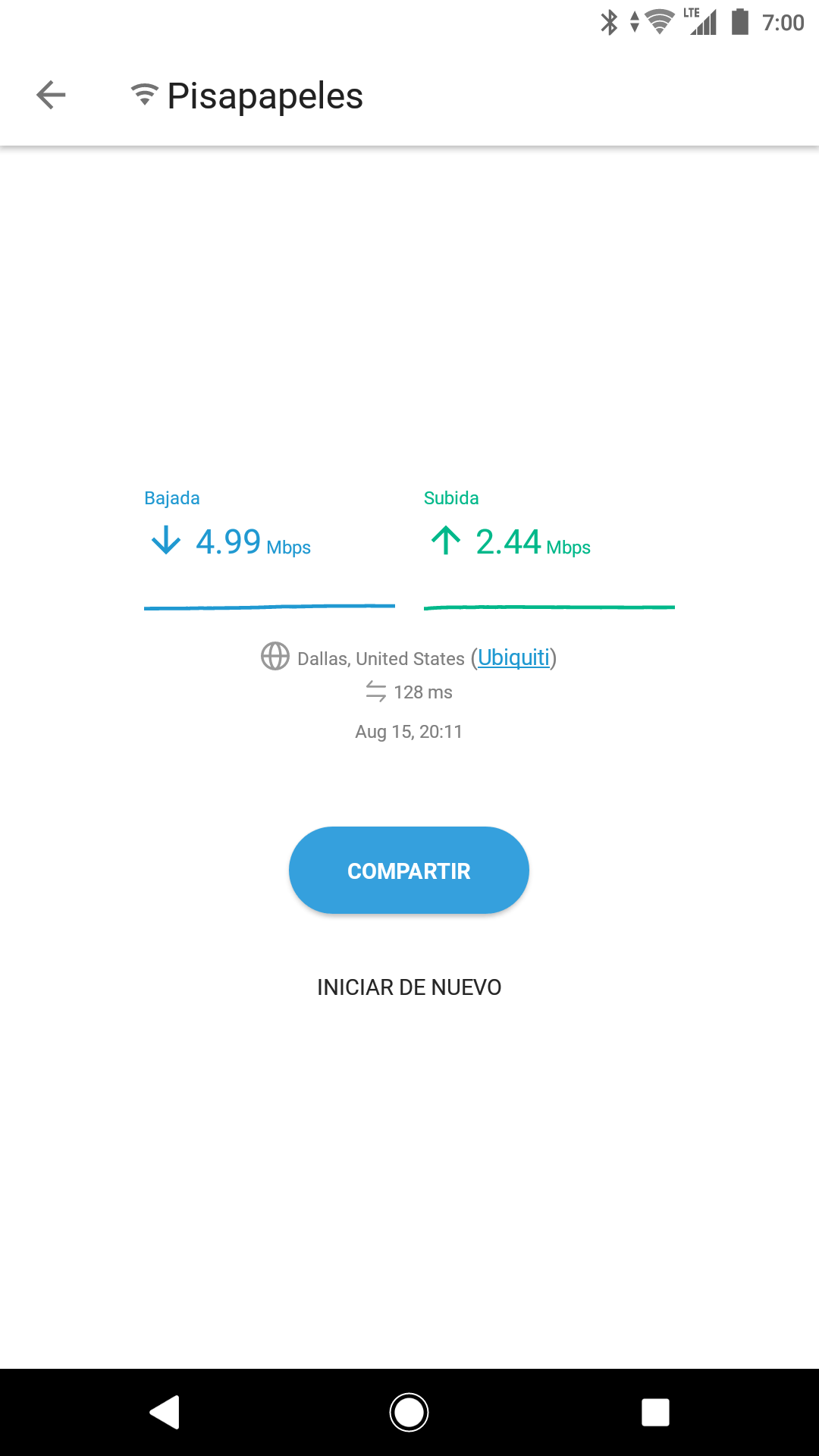Open recent apps from navigation bar
Image resolution: width=819 pixels, height=1456 pixels.
655,1413
